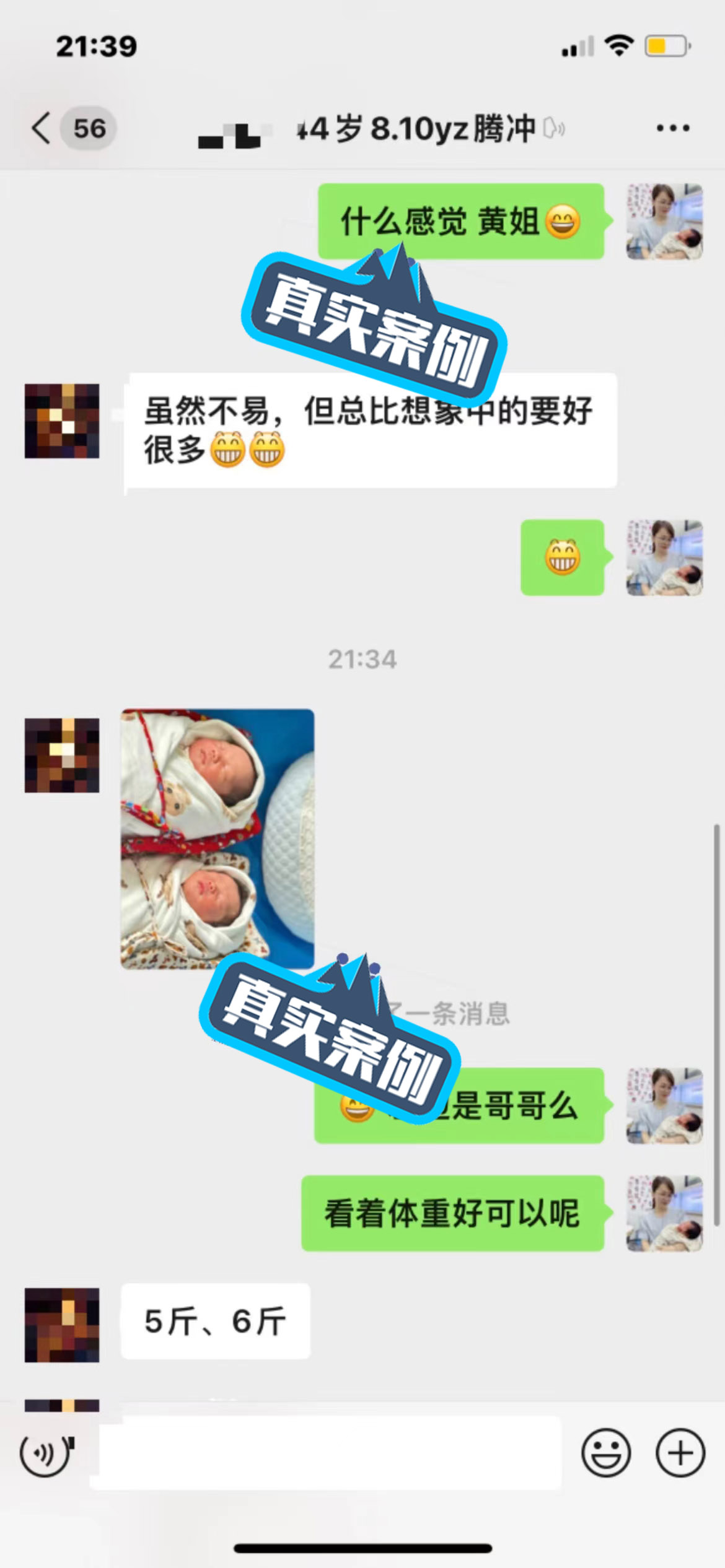The width and height of the screenshot is (725, 1568).
Task: Switch to voice message input
Action: tap(46, 1453)
